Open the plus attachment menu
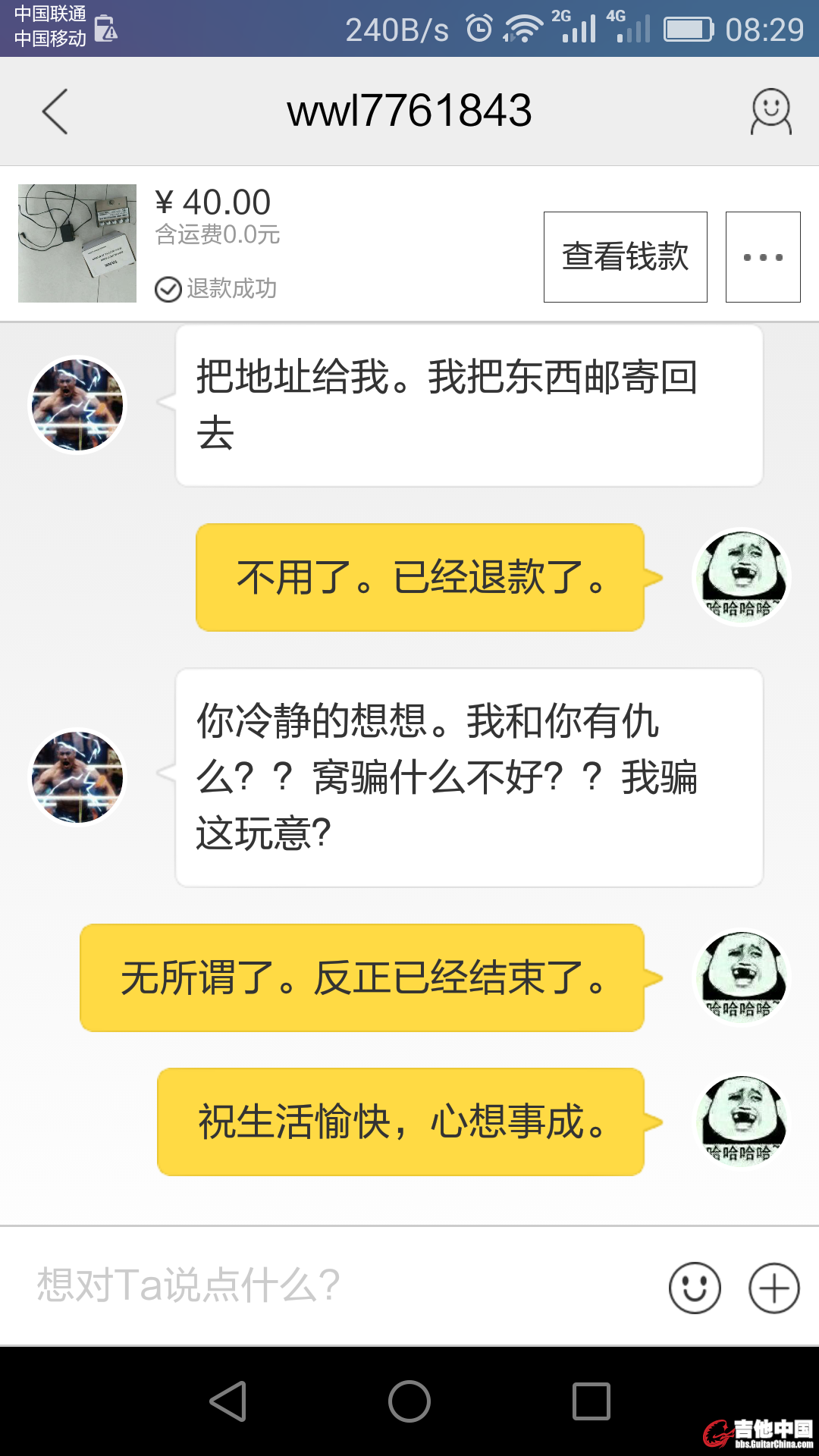Viewport: 819px width, 1456px height. point(773,1288)
